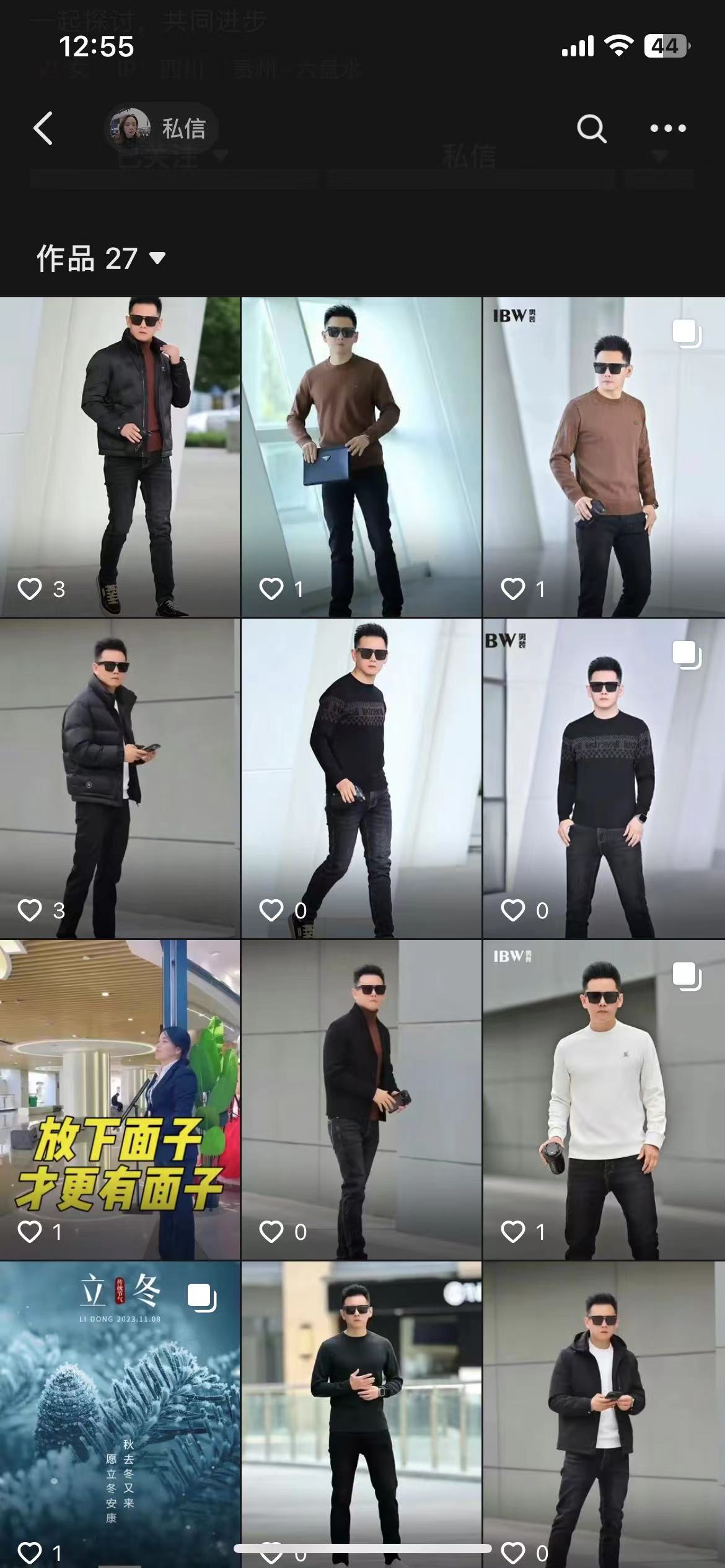Open the 放下面子才更有面子 video
725x1568 pixels.
pos(120,1100)
